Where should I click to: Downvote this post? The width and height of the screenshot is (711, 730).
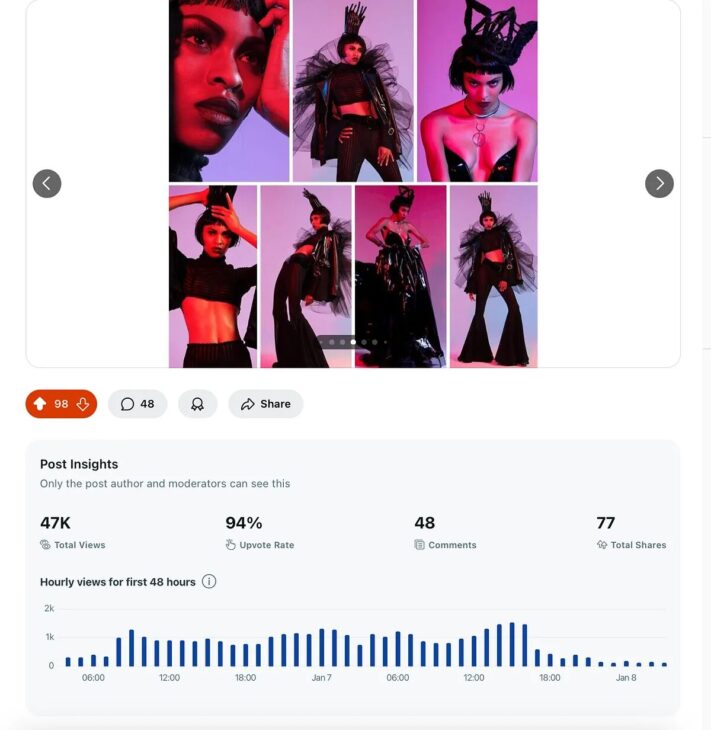point(83,404)
